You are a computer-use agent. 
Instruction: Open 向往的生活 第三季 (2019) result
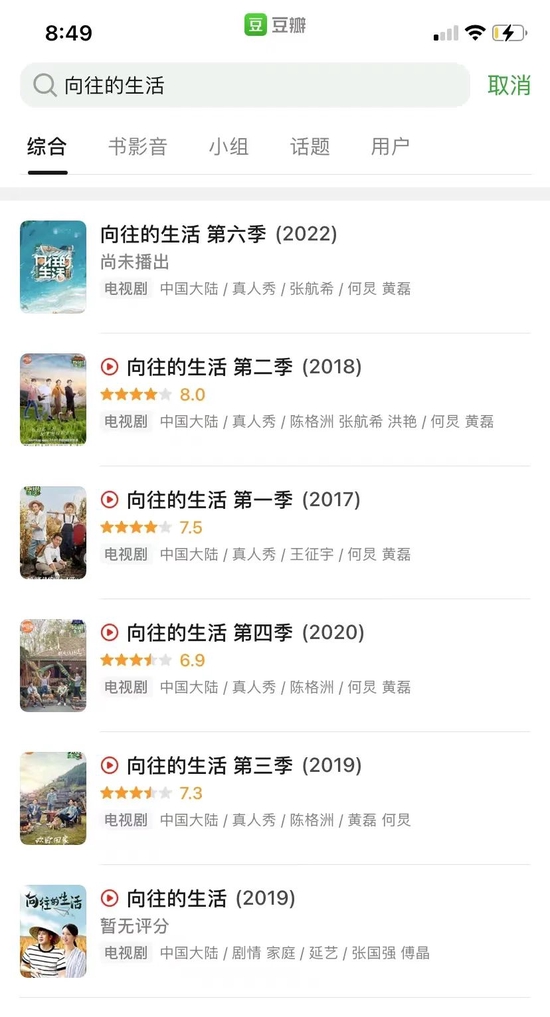tap(275, 798)
